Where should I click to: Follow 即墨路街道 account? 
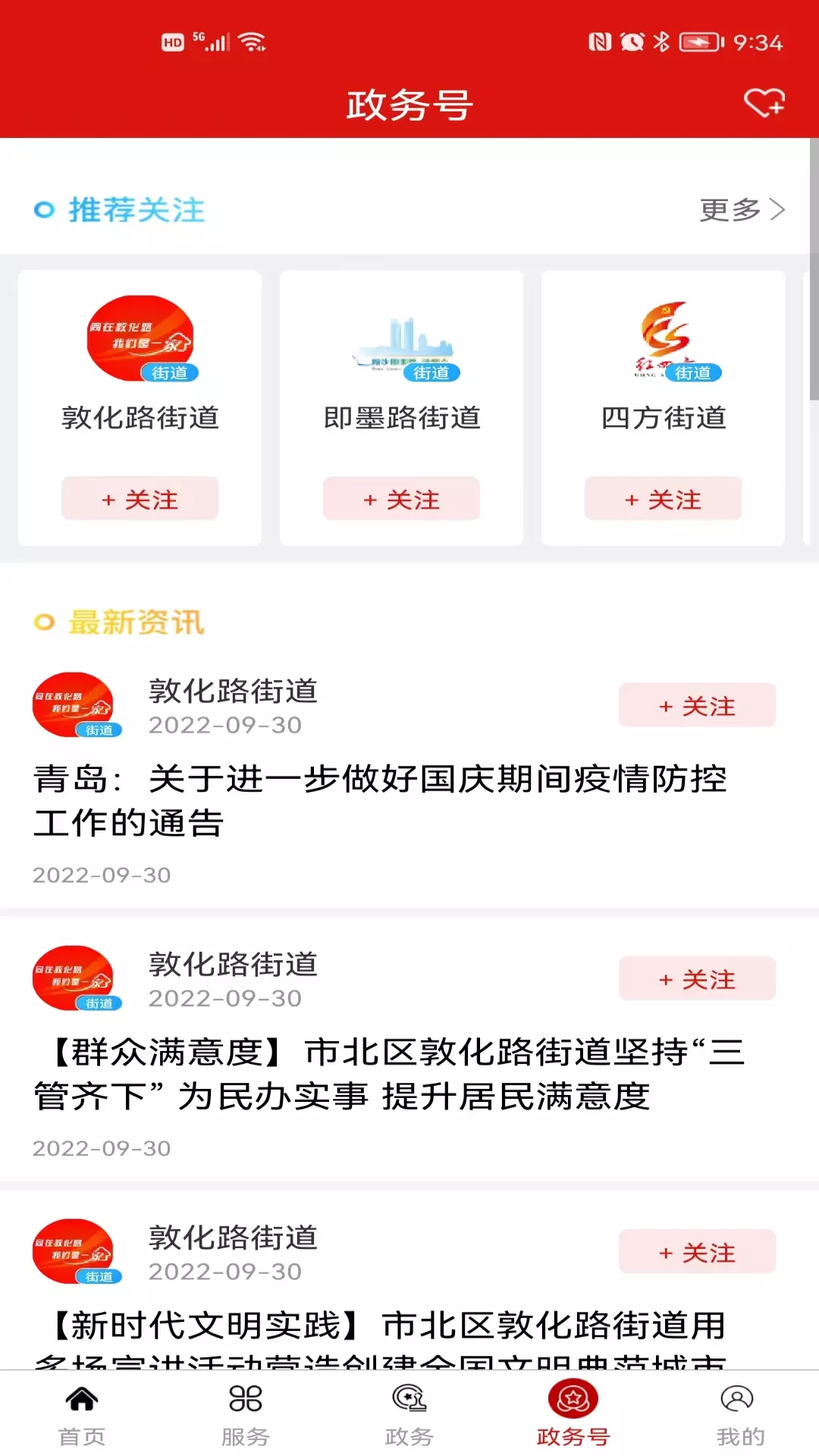point(401,499)
